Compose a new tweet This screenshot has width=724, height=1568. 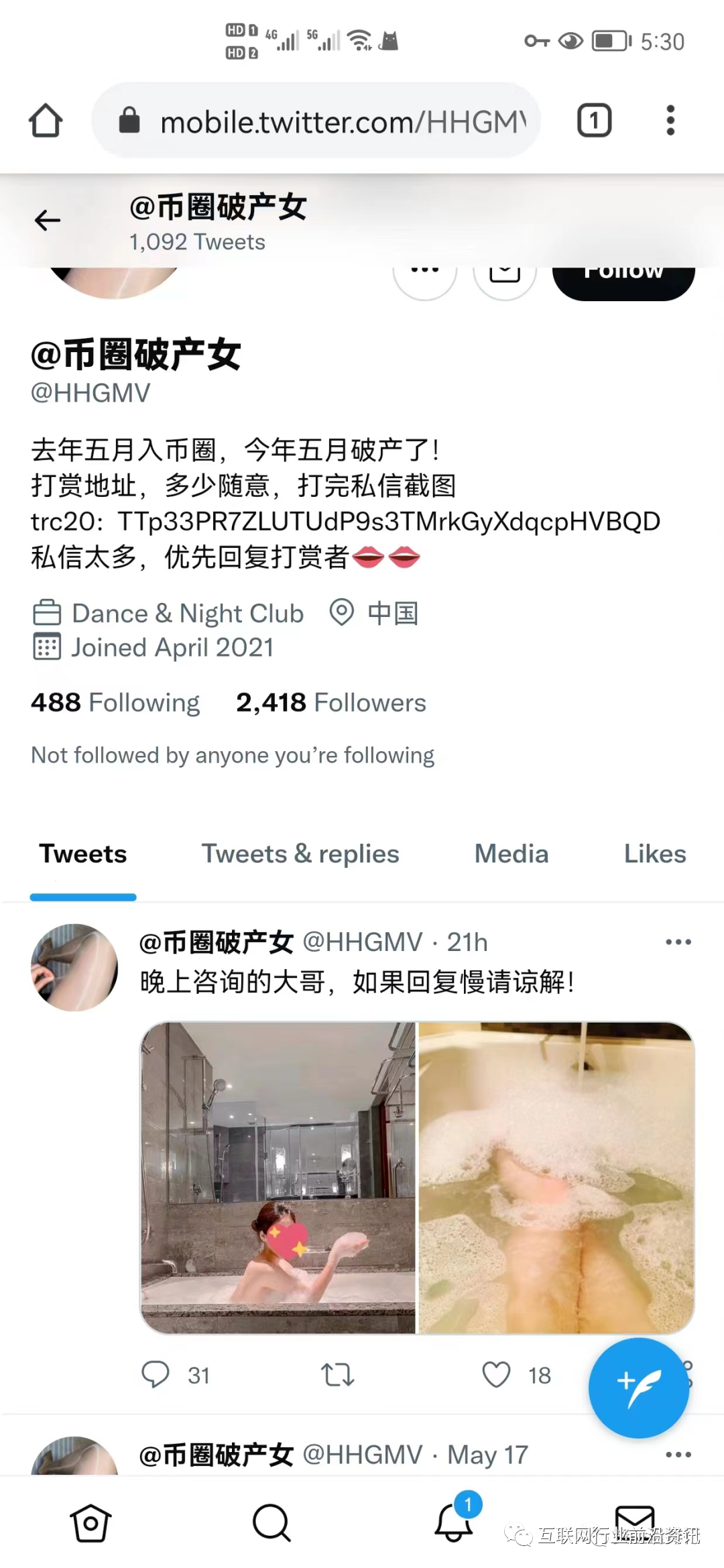tap(638, 1388)
